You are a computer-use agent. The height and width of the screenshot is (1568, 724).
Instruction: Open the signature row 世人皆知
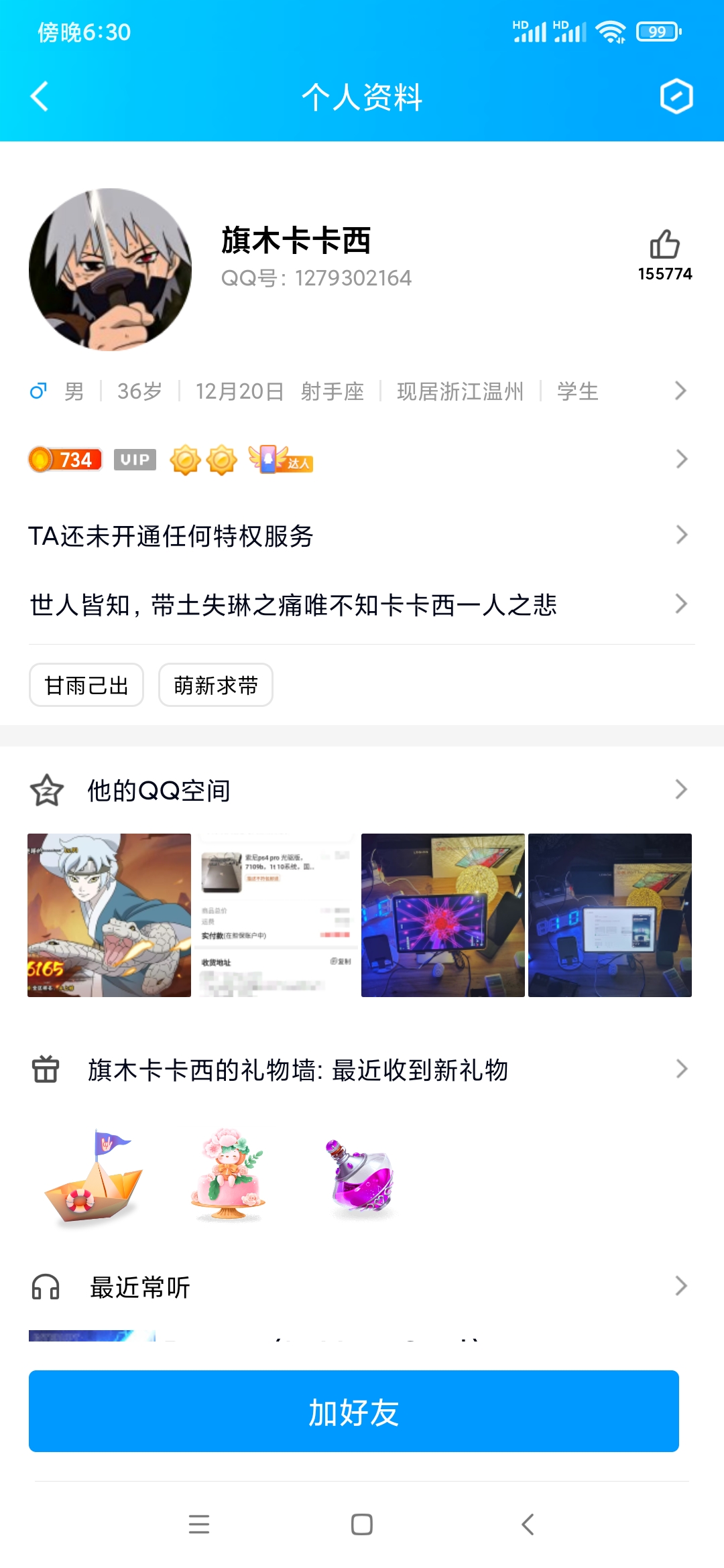click(362, 604)
